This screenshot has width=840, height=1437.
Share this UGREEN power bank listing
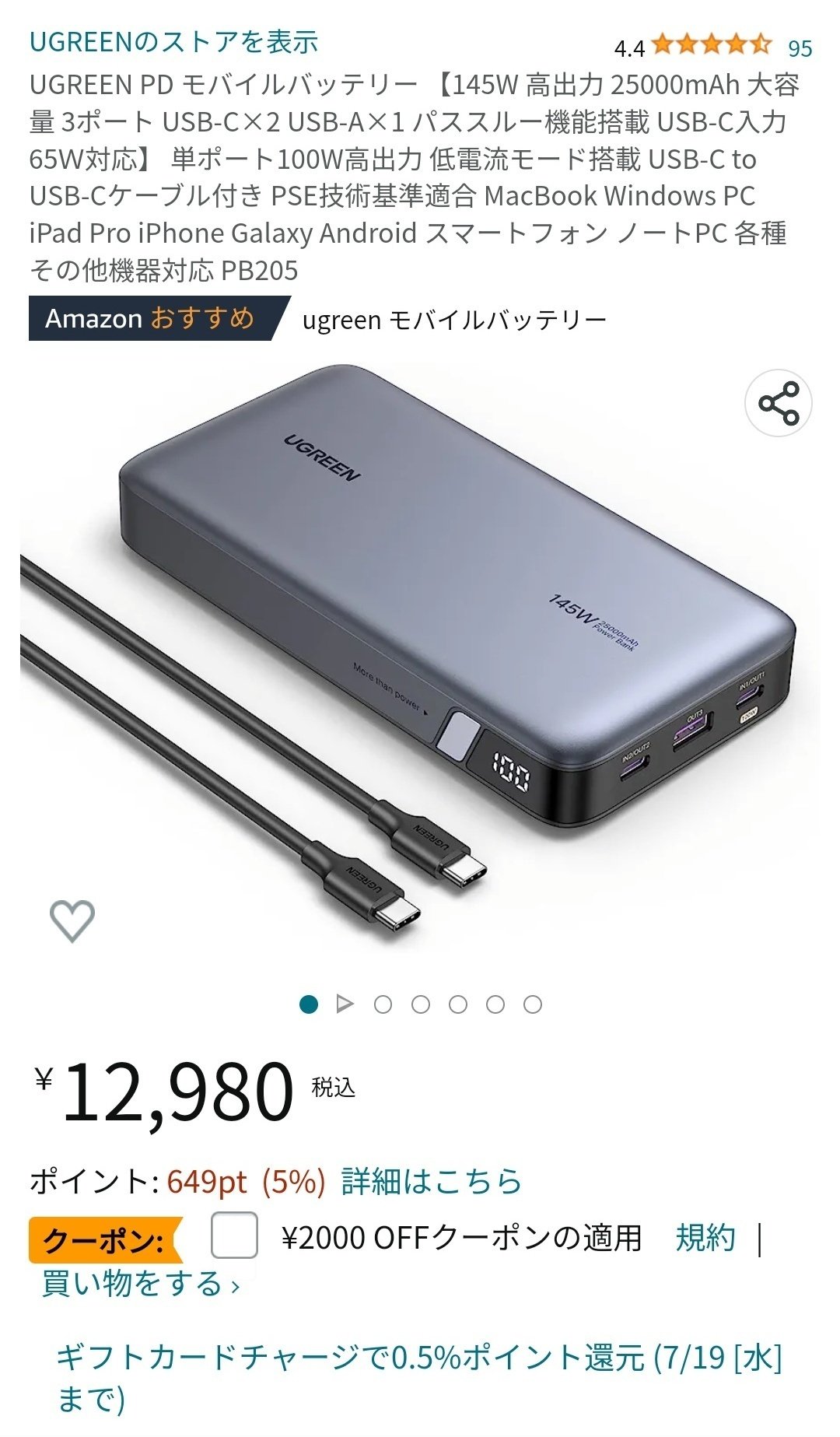[779, 403]
